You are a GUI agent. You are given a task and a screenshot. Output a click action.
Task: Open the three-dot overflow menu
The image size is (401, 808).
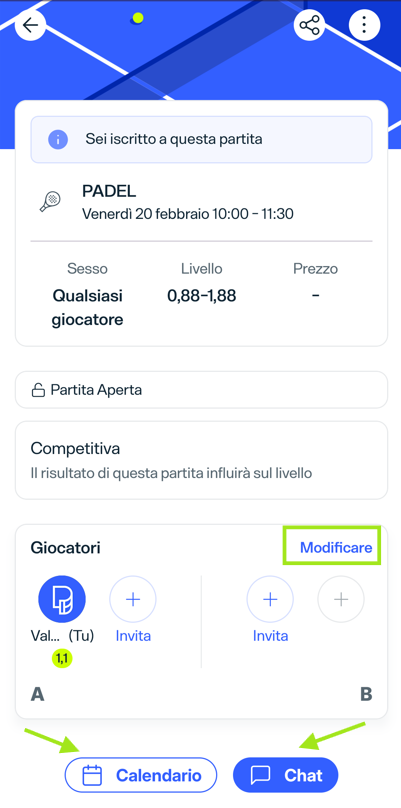point(364,25)
